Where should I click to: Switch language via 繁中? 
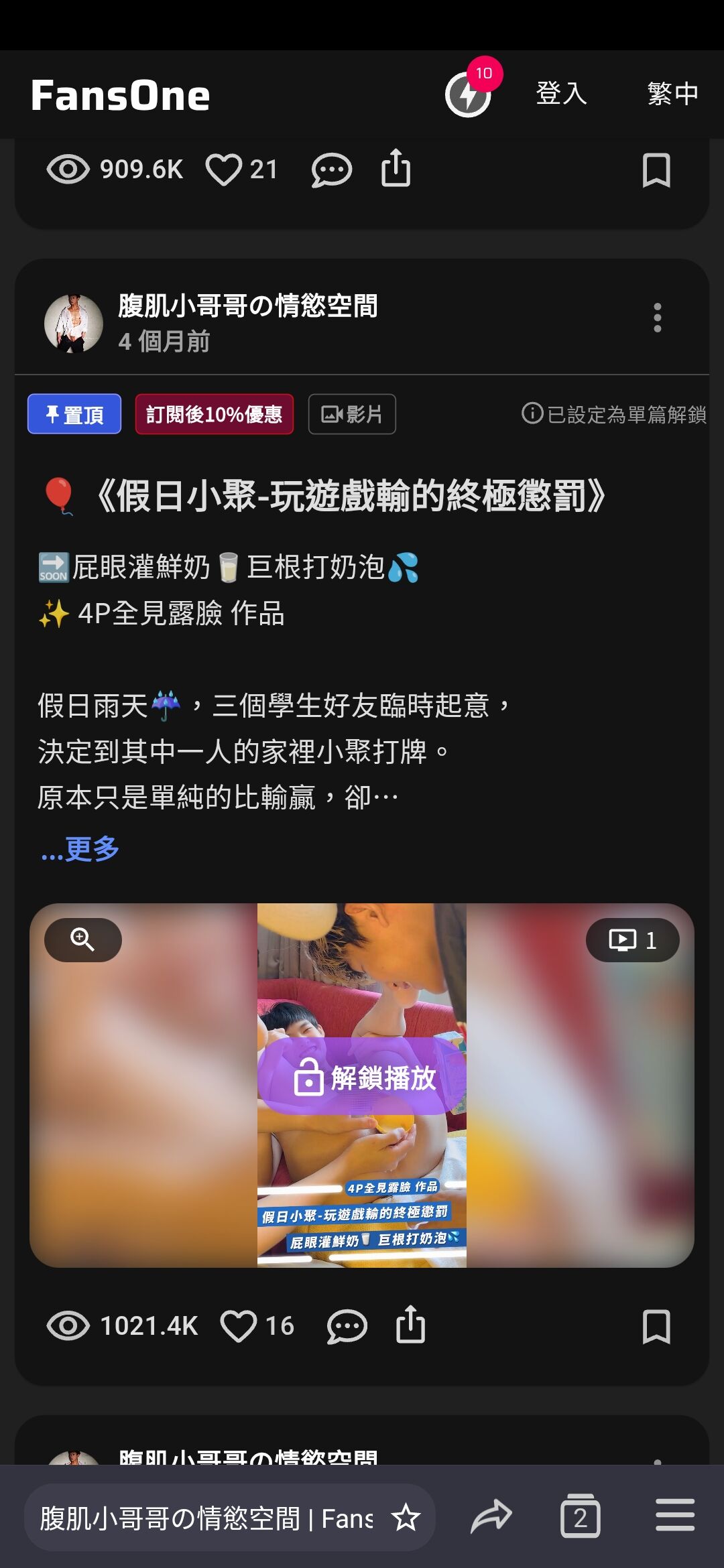coord(672,93)
